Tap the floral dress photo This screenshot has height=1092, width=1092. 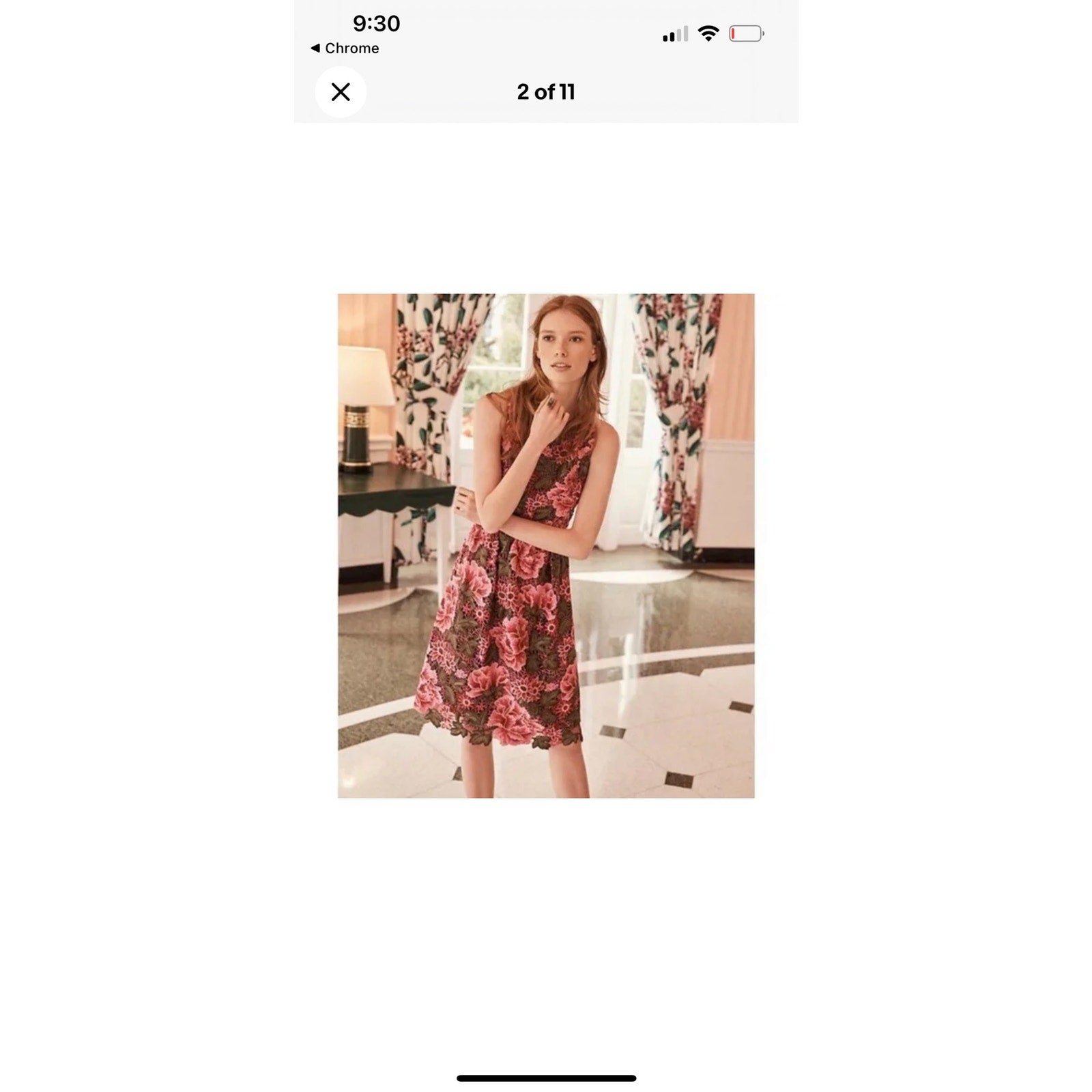tap(546, 545)
